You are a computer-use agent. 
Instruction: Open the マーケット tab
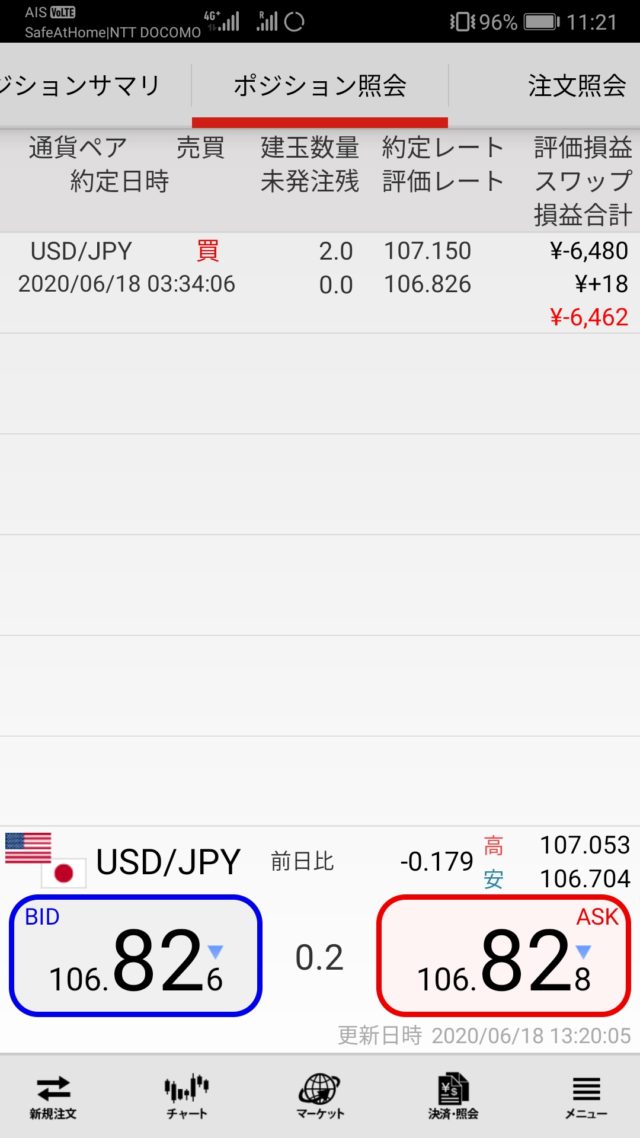(x=320, y=1096)
